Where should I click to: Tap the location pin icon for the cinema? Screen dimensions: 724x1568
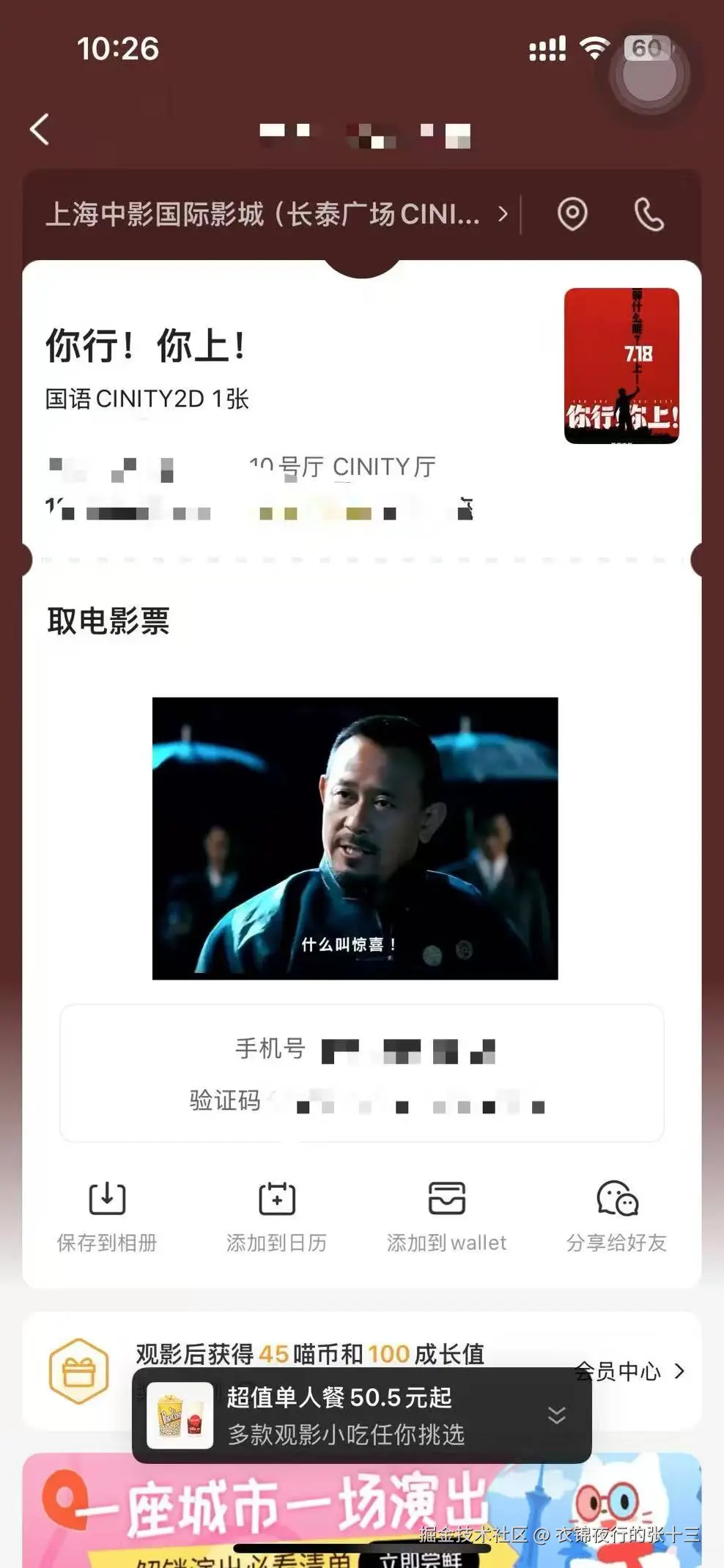click(x=572, y=215)
